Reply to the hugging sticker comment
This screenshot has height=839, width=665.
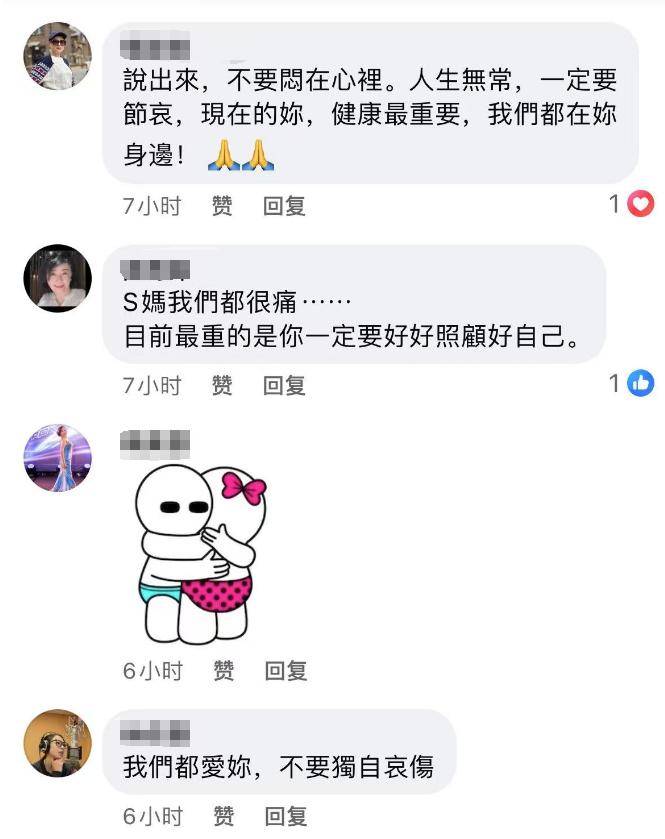coord(284,670)
